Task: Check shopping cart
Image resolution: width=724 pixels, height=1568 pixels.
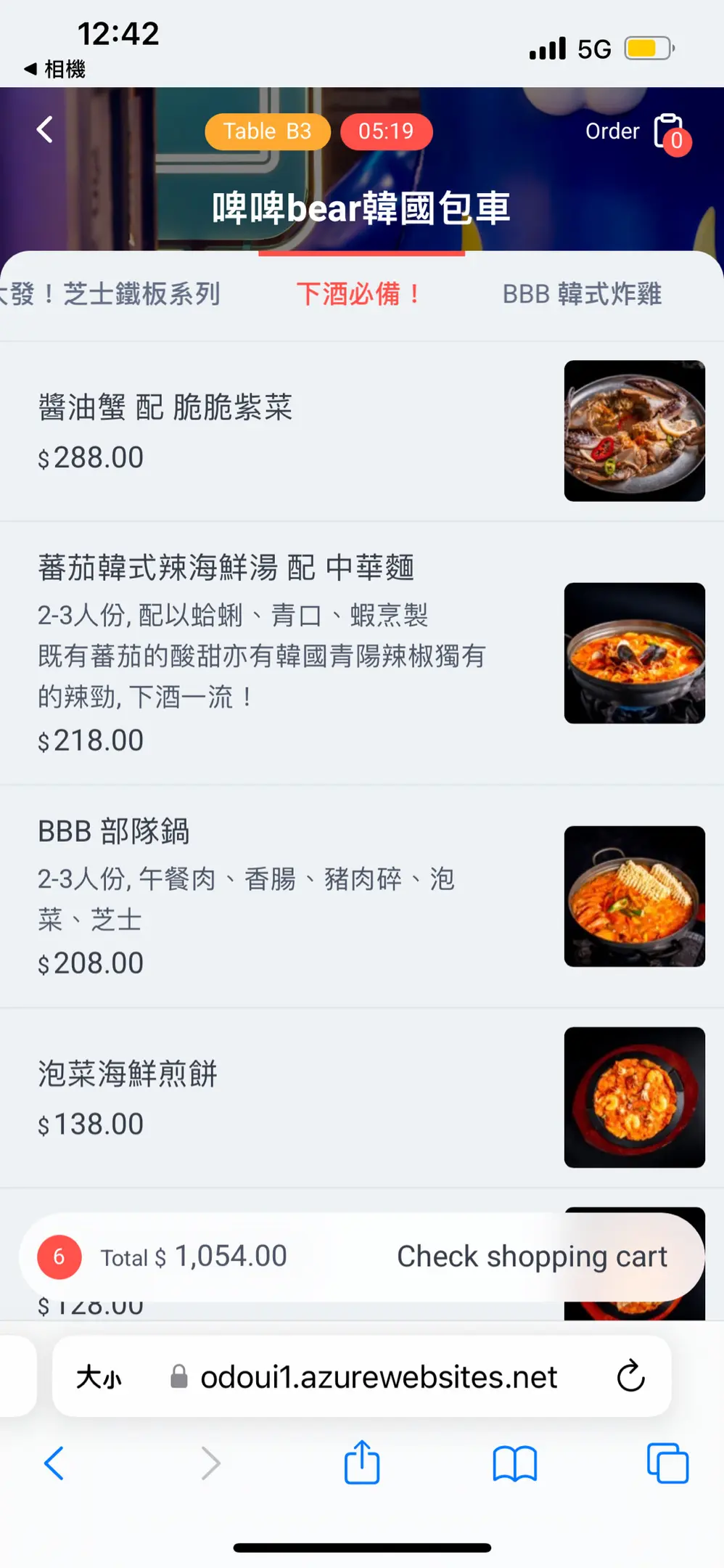Action: 532,1257
